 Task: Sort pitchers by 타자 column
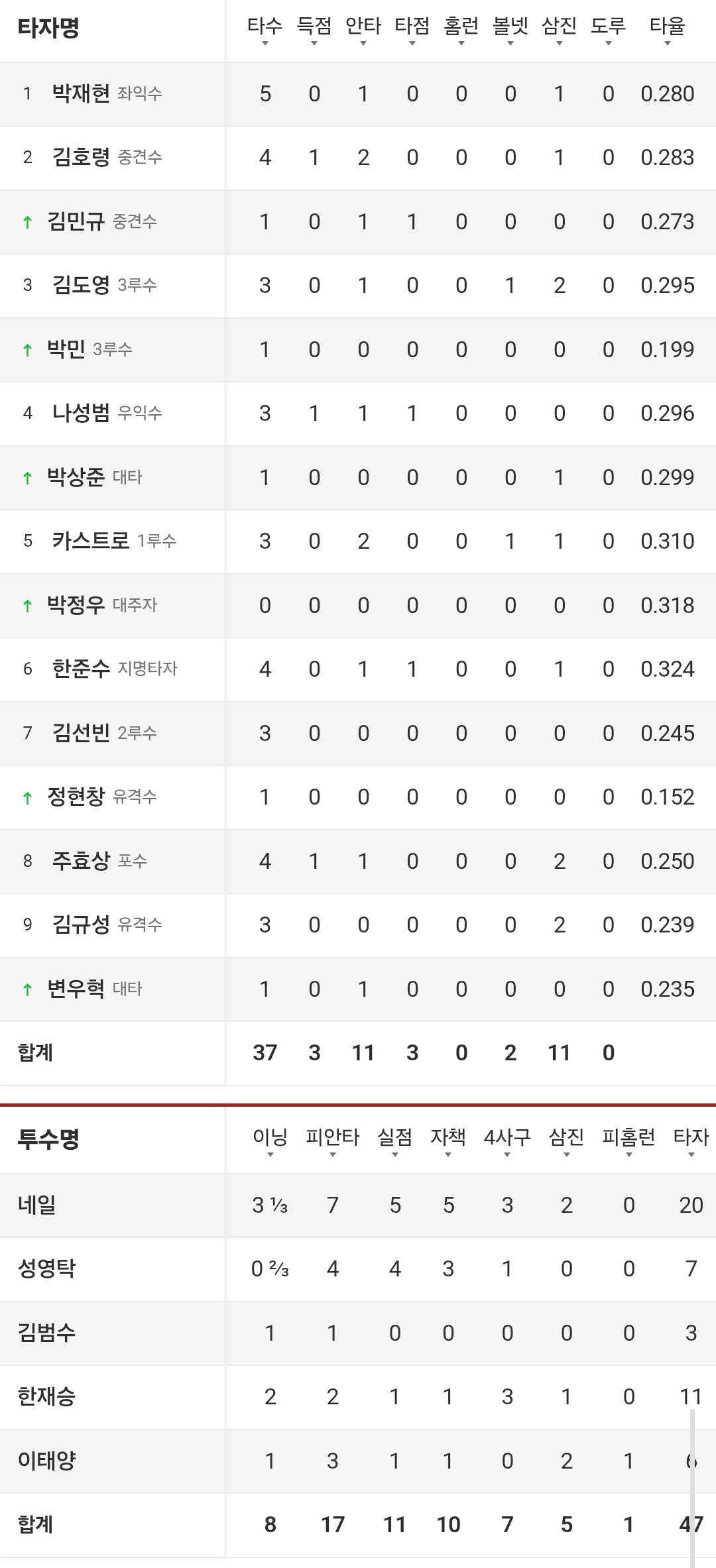tap(691, 1142)
